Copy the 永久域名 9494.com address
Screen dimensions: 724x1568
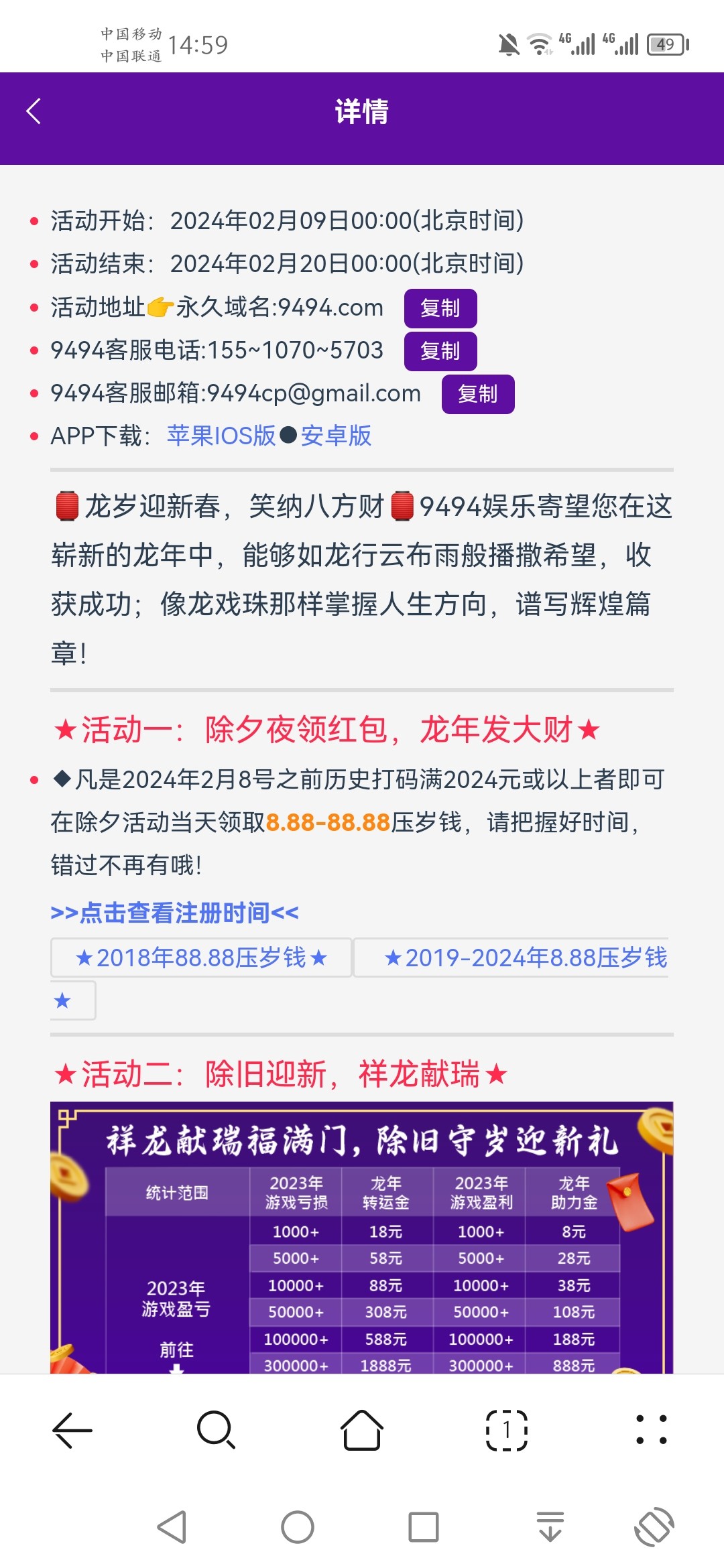pos(440,308)
